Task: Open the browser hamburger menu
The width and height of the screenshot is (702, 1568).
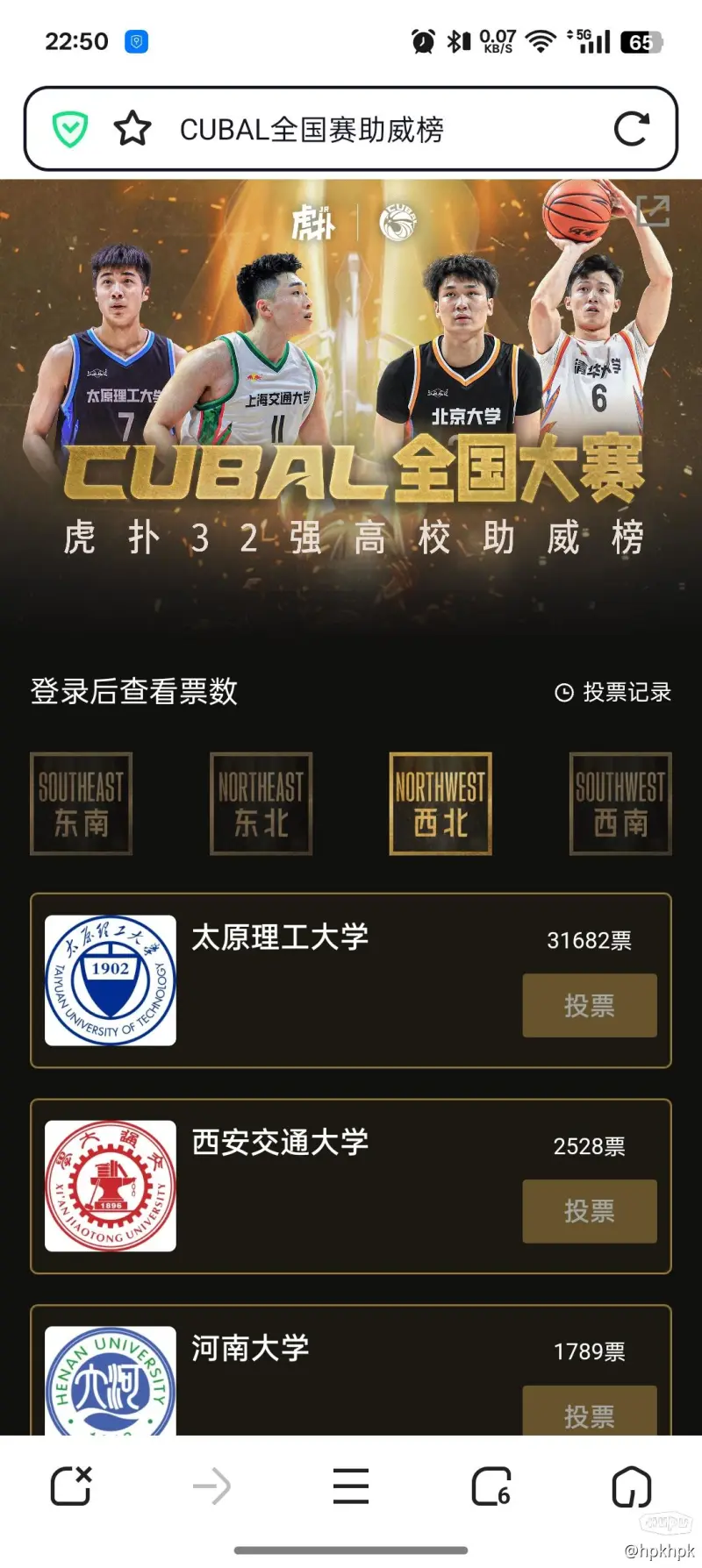Action: coord(351,1486)
